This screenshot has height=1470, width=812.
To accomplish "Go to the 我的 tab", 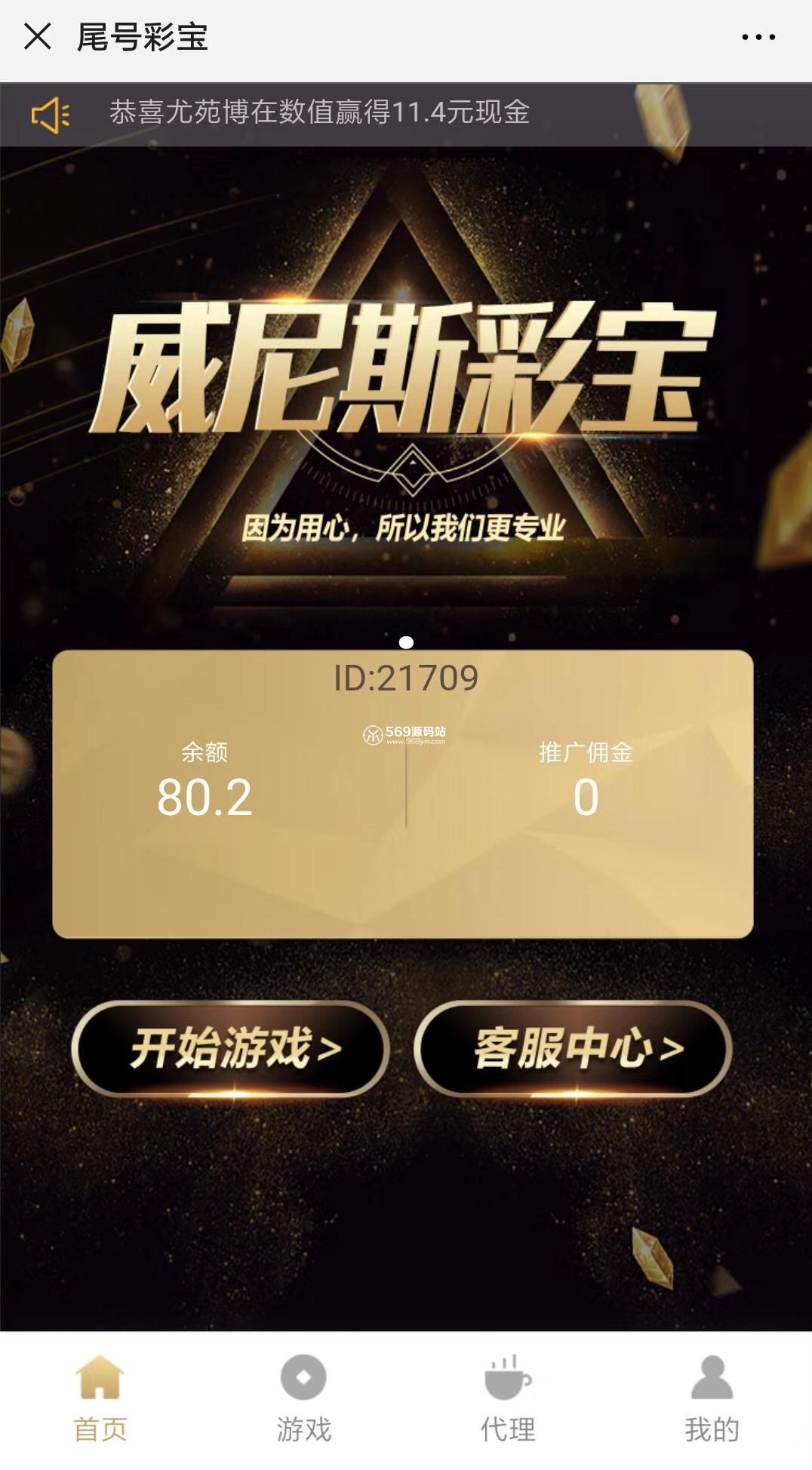I will [711, 1399].
